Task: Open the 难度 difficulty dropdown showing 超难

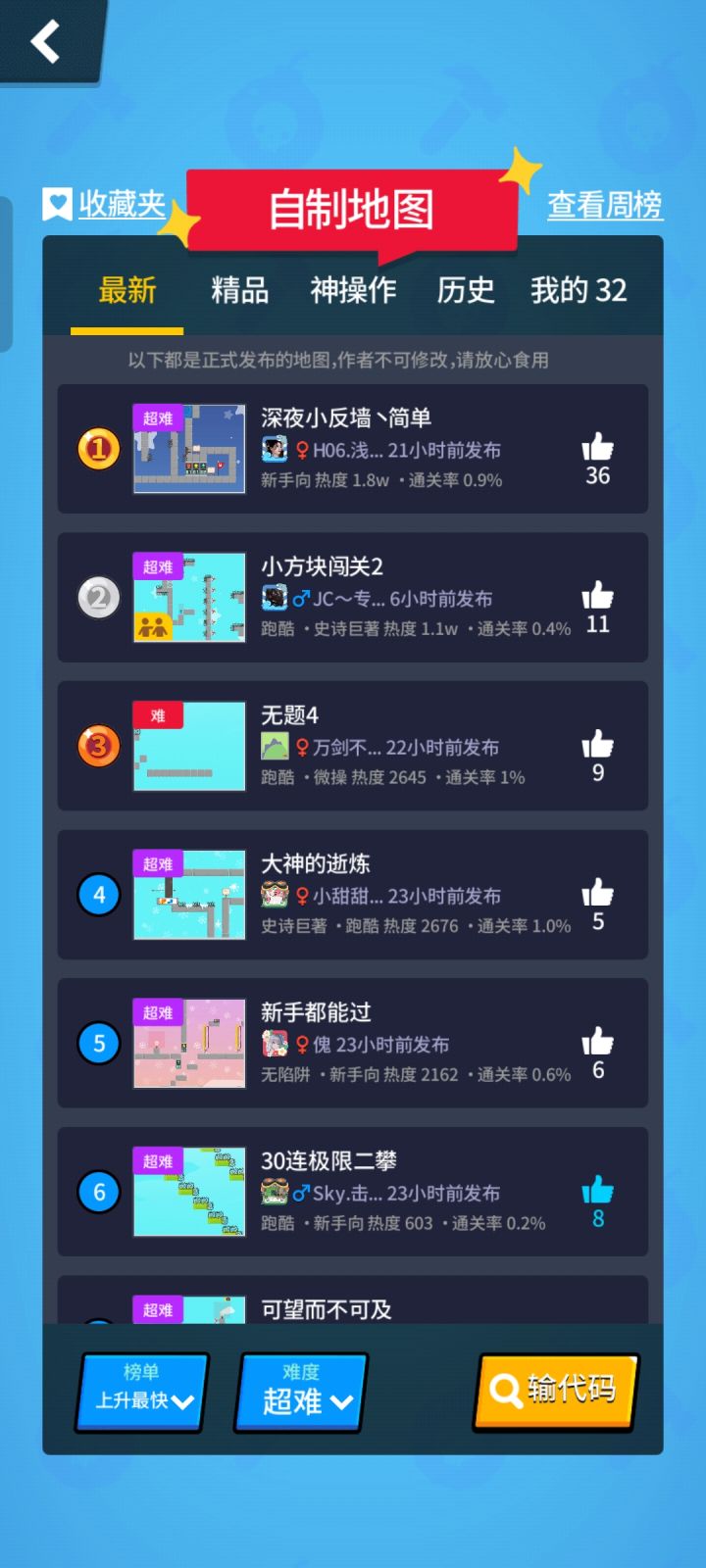Action: 299,1392
